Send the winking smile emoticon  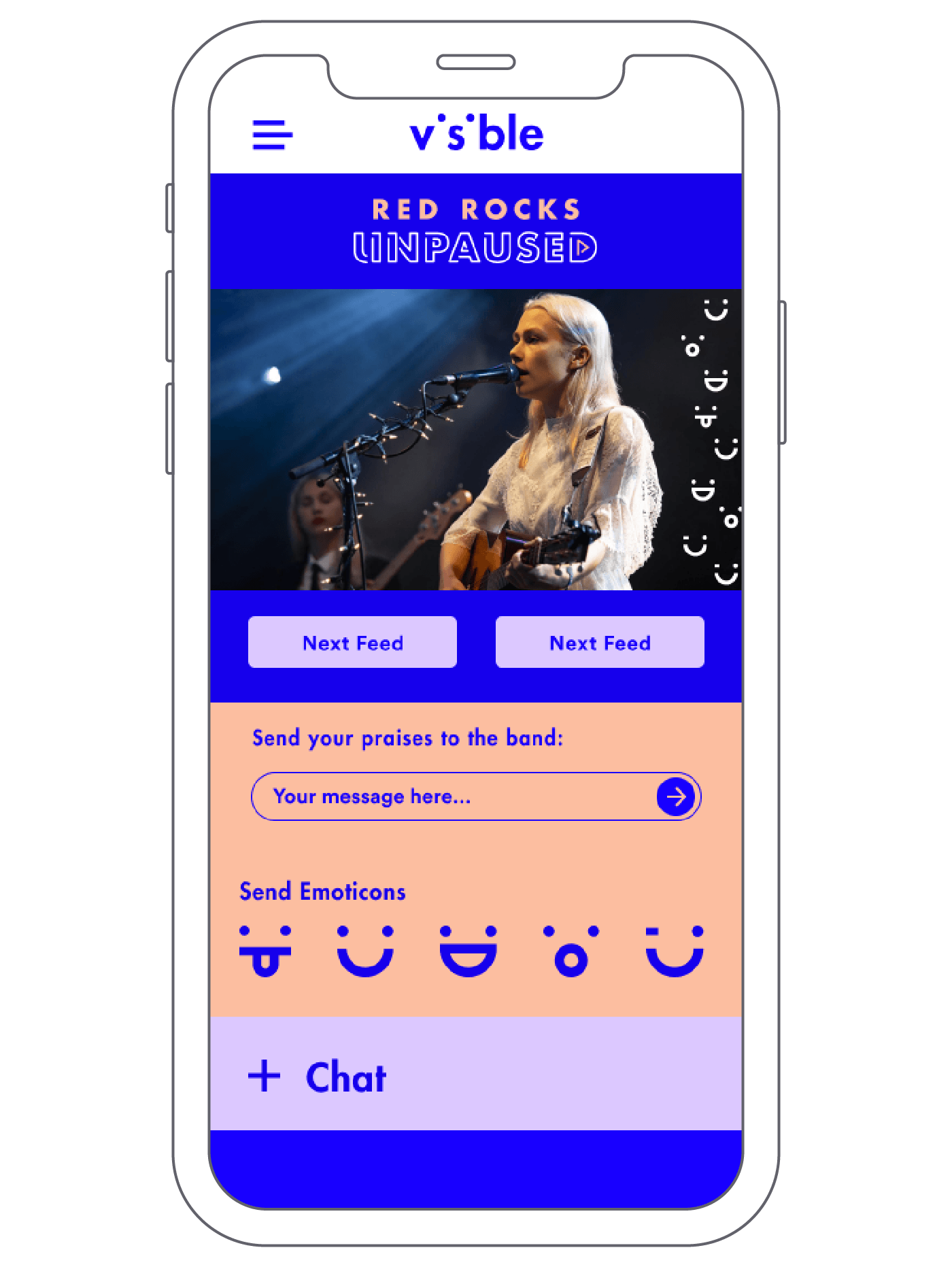674,951
